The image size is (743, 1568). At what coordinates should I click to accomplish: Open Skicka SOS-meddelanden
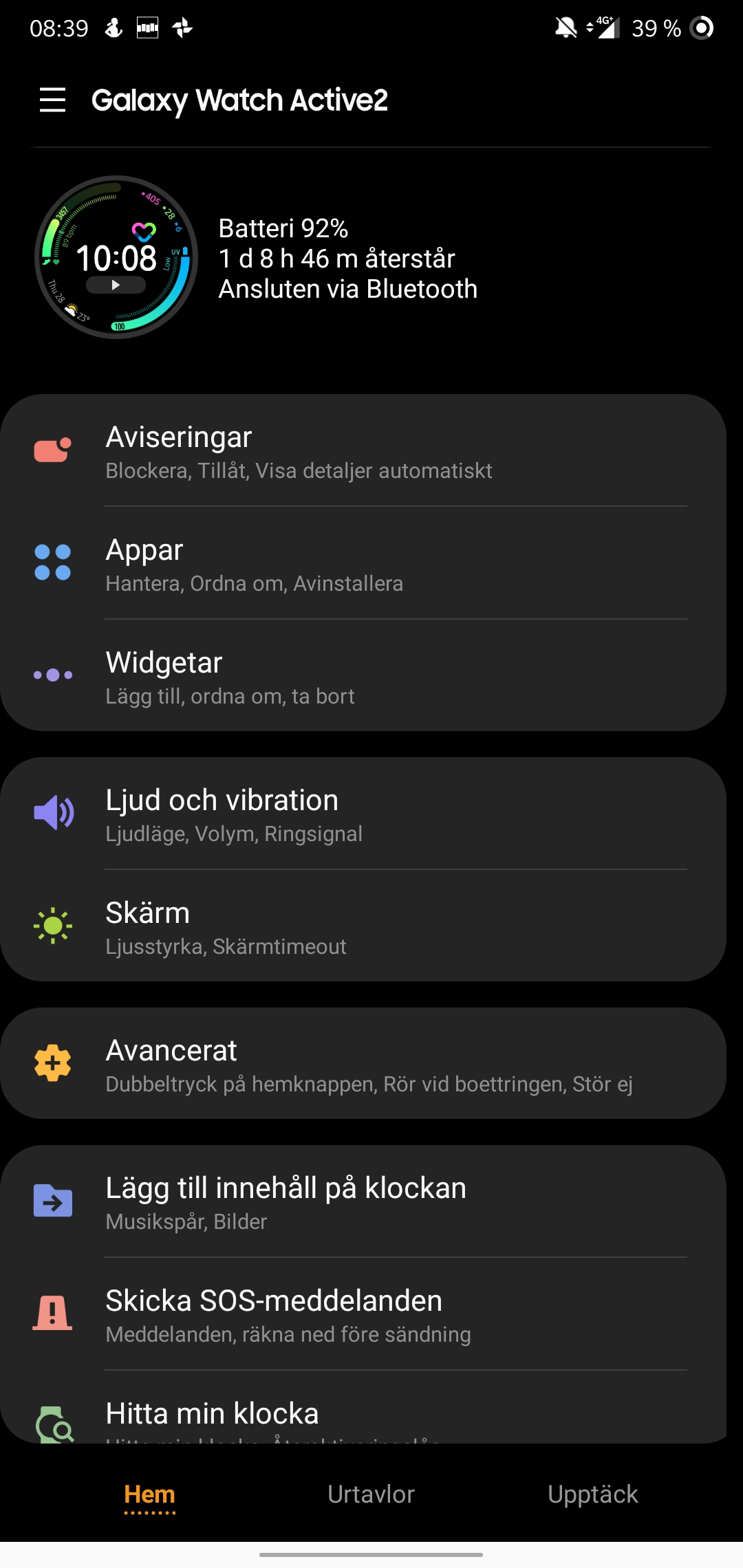pyautogui.click(x=363, y=1315)
